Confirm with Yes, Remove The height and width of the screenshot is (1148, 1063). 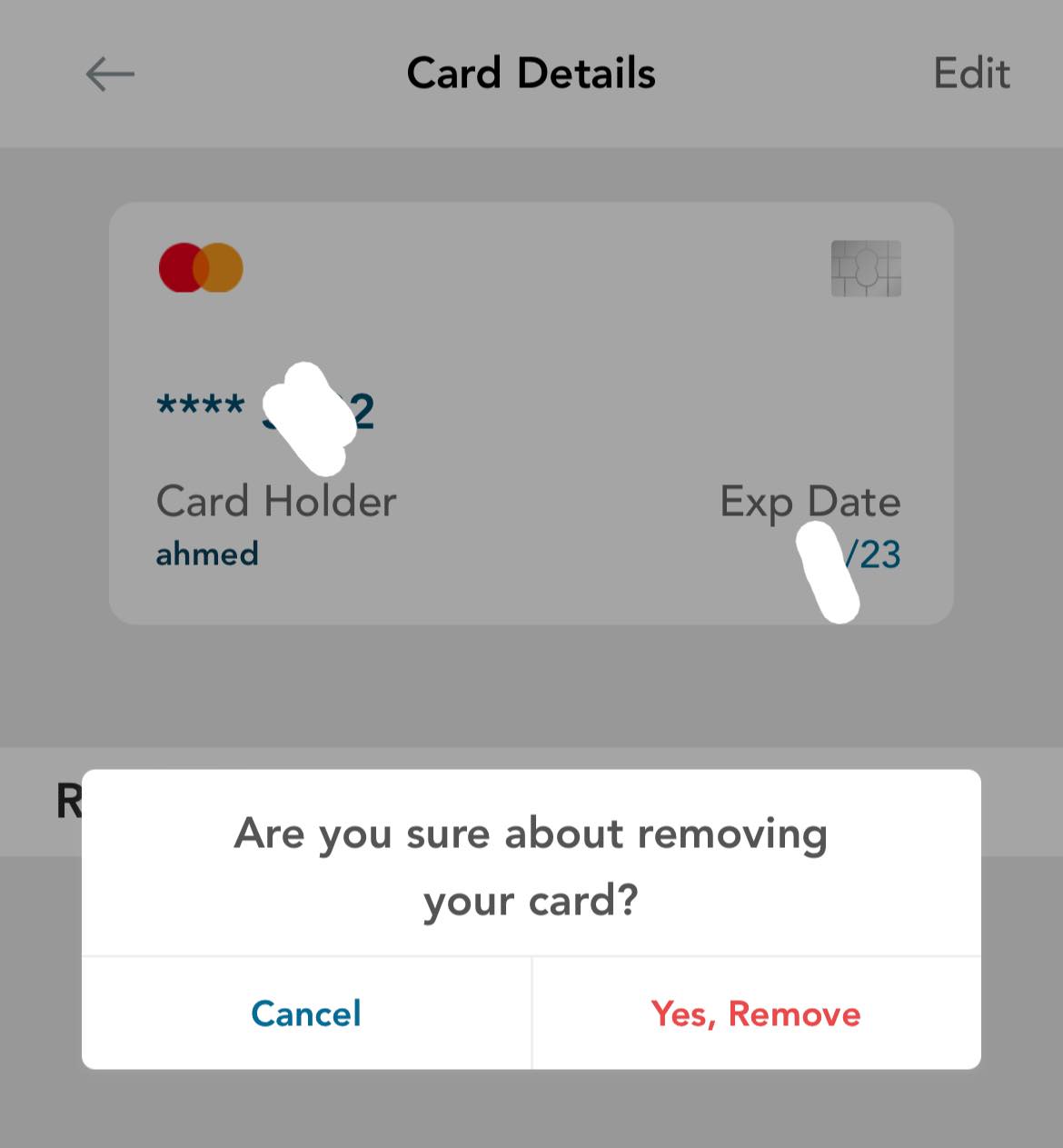coord(756,1013)
